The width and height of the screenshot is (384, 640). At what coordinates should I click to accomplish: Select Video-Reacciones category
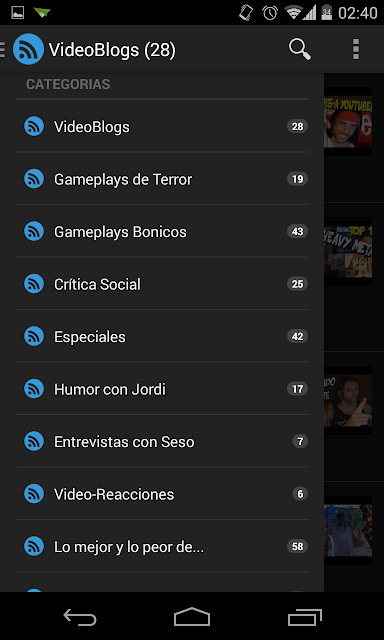[162, 494]
